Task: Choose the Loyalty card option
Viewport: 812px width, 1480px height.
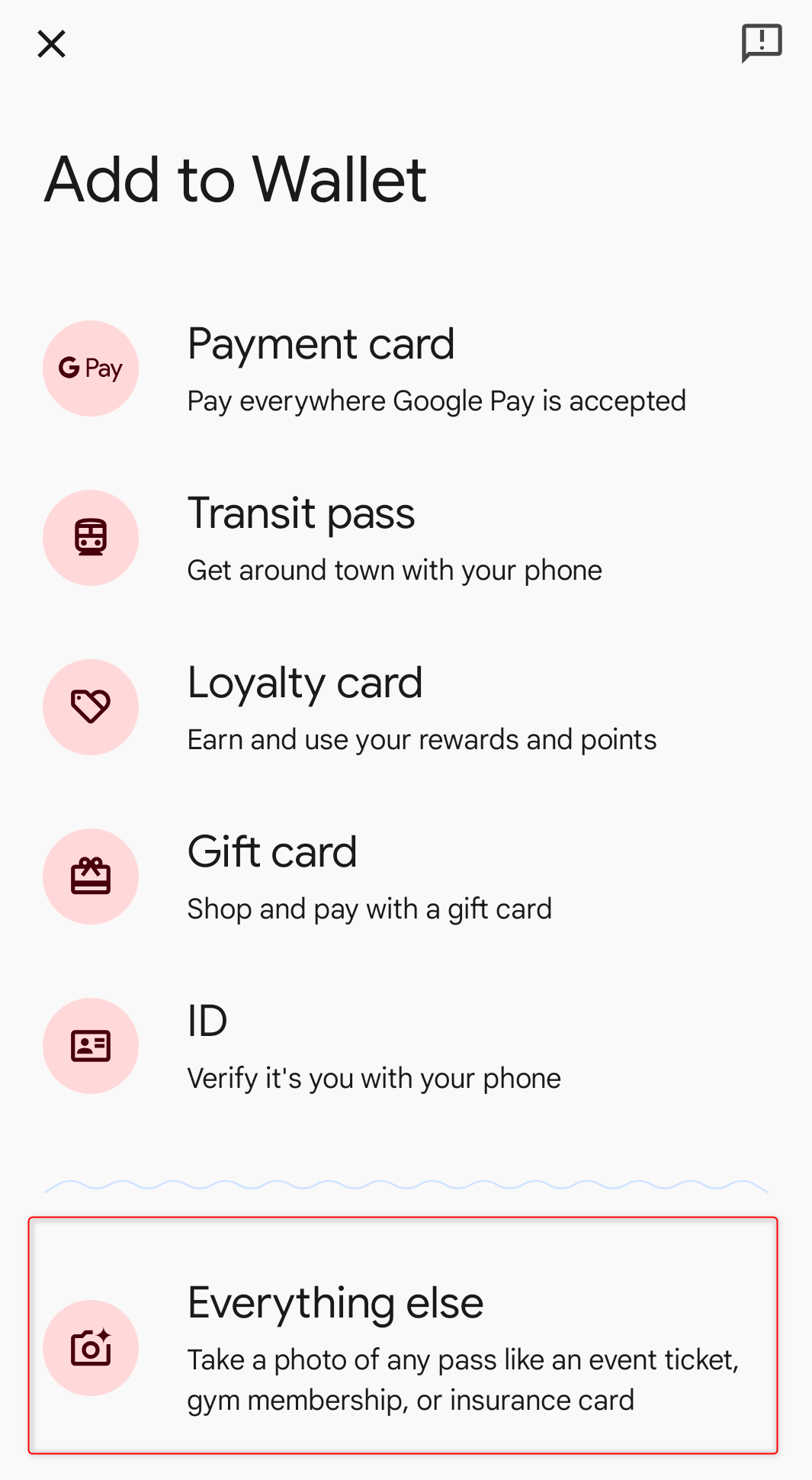Action: click(404, 708)
